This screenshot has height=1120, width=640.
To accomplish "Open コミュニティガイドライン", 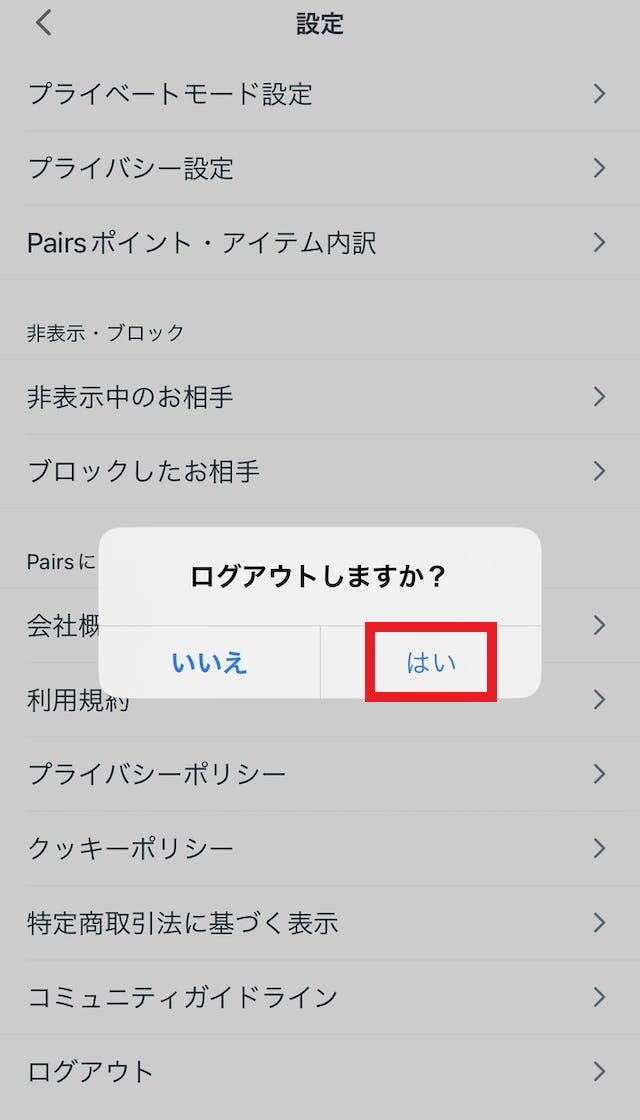I will click(x=318, y=996).
